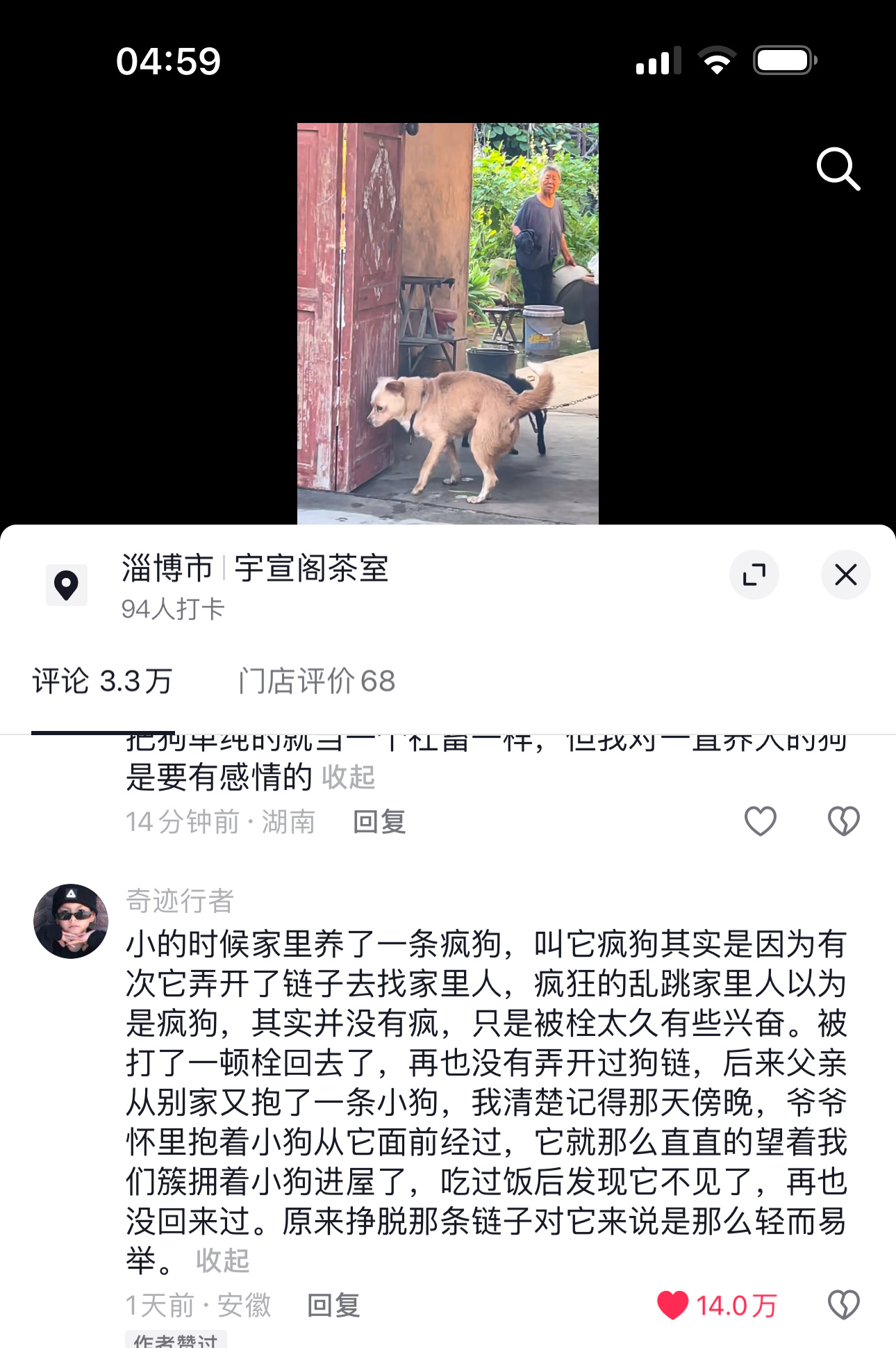Close the comments panel
The height and width of the screenshot is (1348, 896).
[x=845, y=575]
